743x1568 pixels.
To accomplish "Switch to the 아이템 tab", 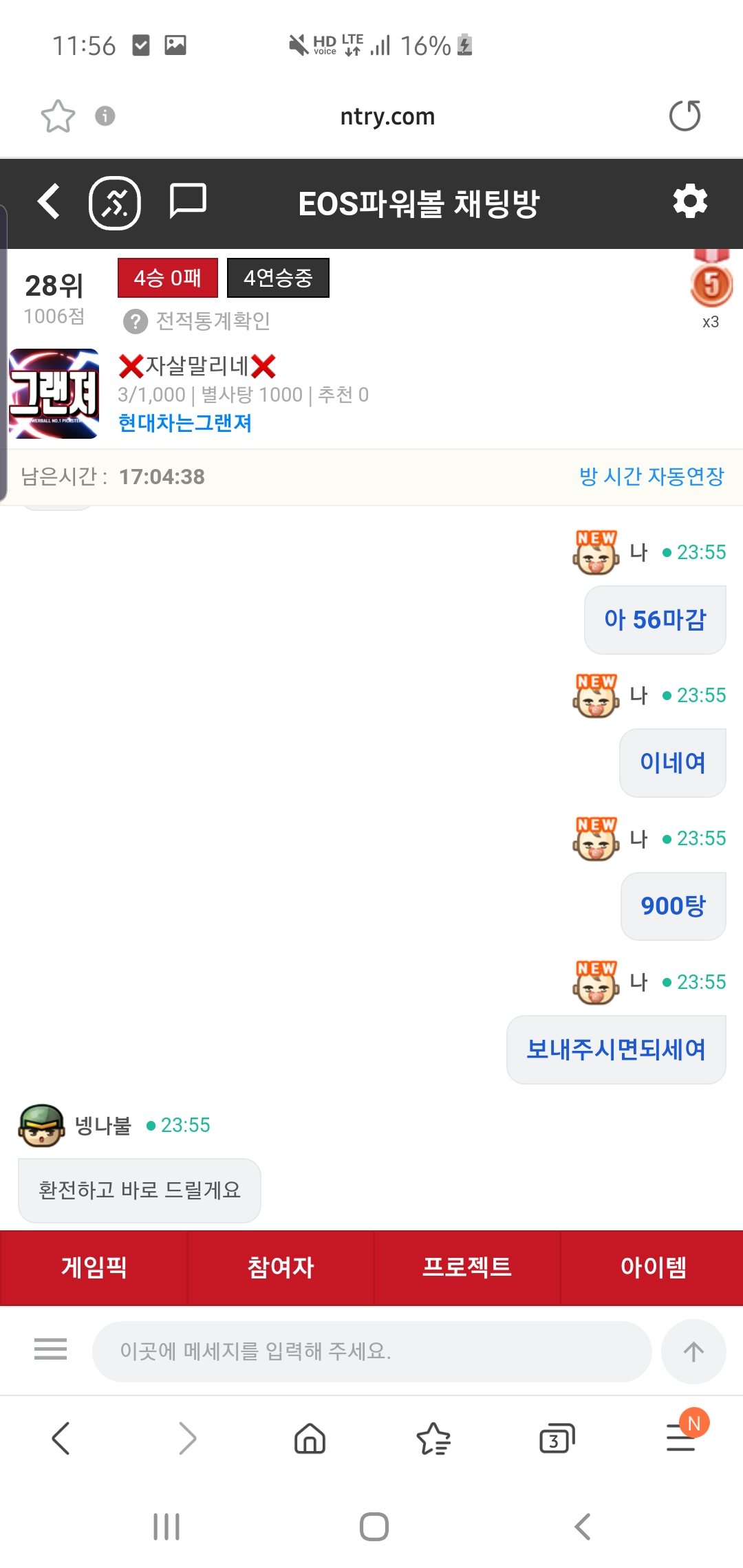I will click(653, 1267).
